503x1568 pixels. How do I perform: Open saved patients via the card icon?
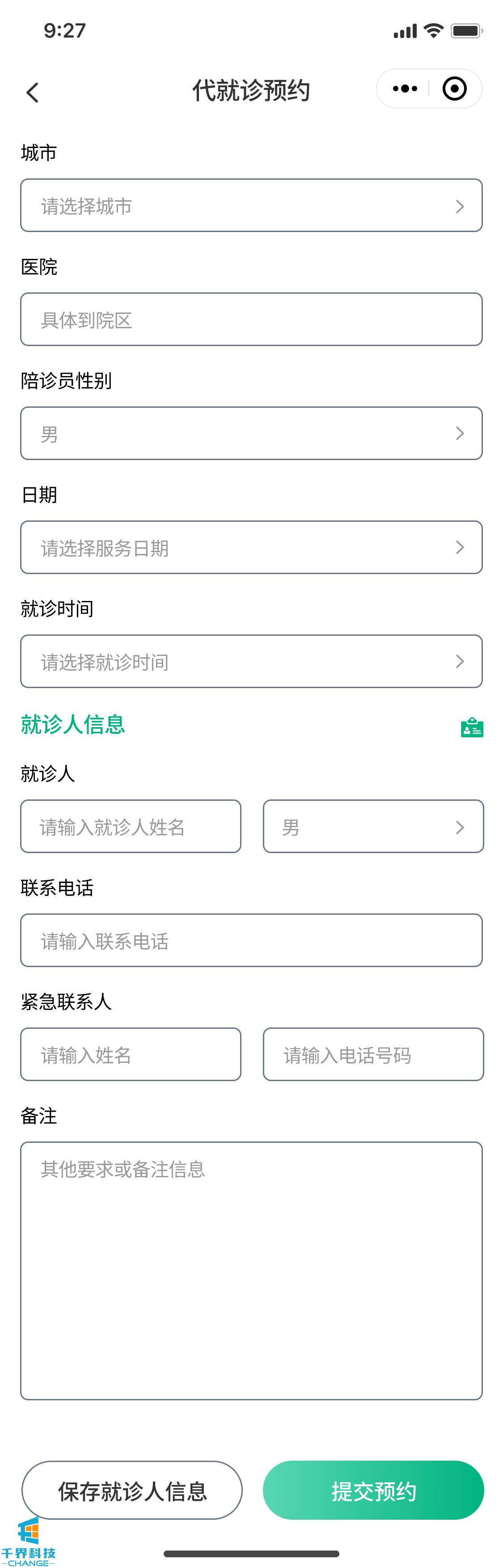pyautogui.click(x=472, y=727)
